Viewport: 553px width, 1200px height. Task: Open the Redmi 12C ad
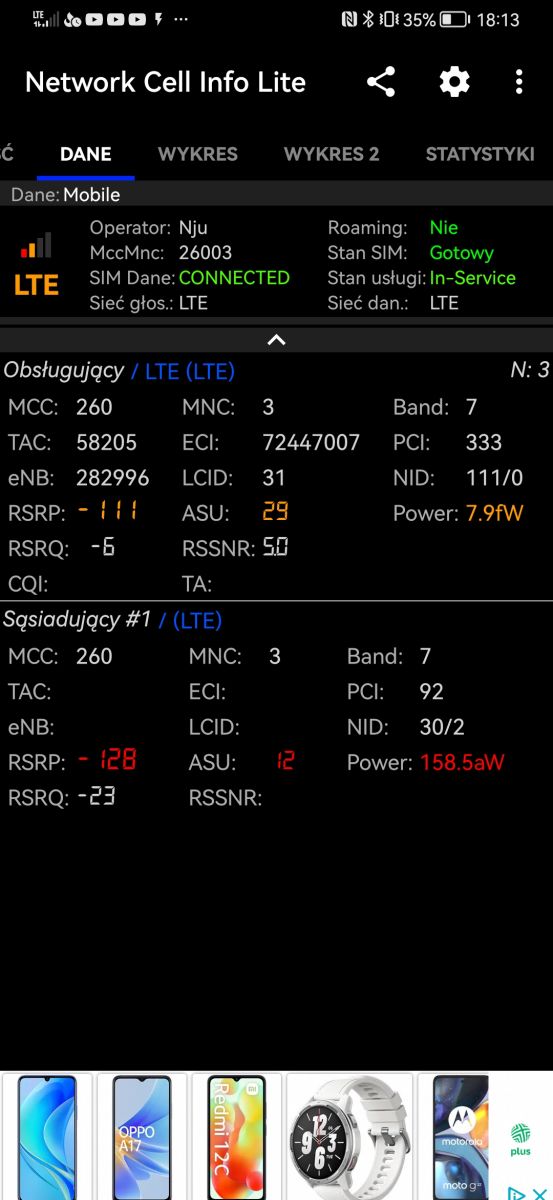point(236,1137)
